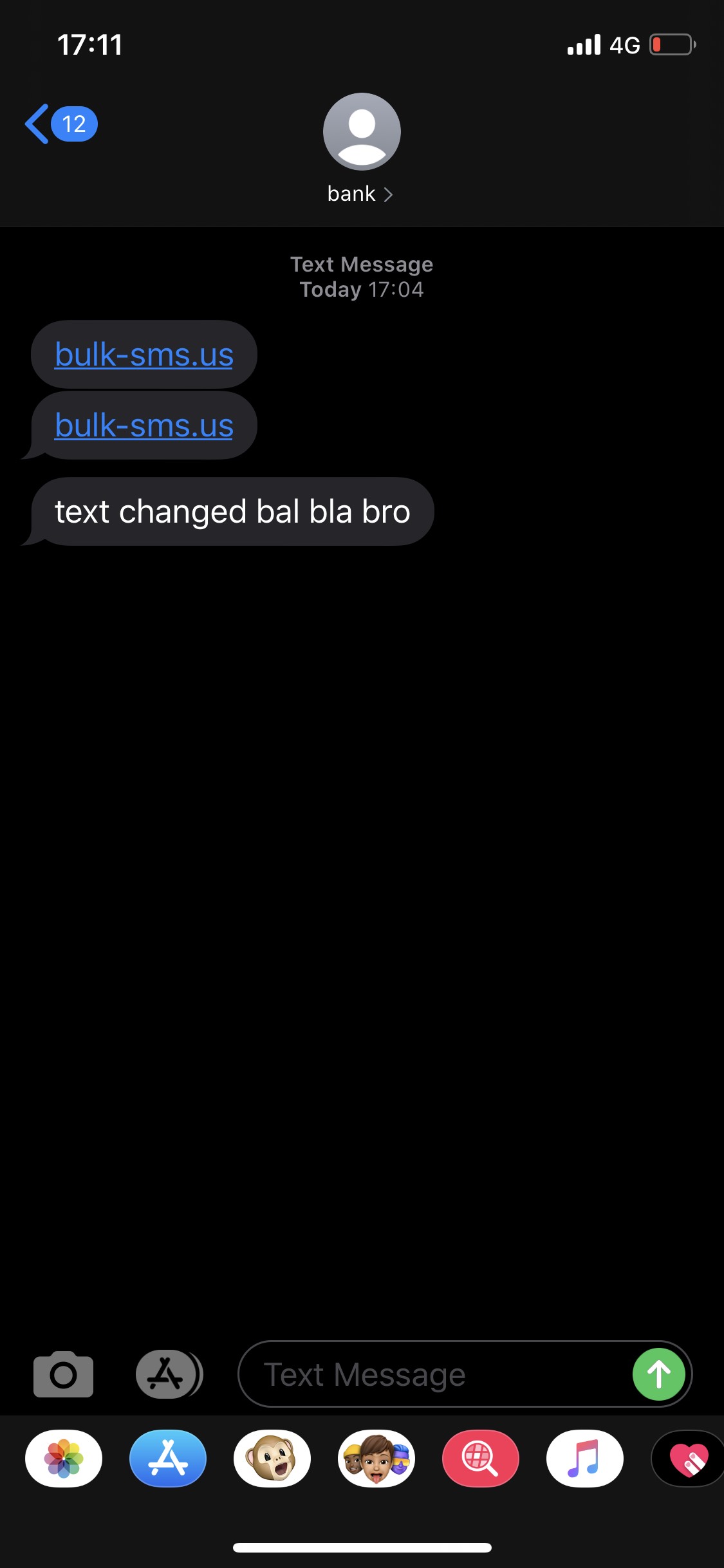This screenshot has width=724, height=1568.
Task: Open contact details for bank
Action: click(x=361, y=149)
